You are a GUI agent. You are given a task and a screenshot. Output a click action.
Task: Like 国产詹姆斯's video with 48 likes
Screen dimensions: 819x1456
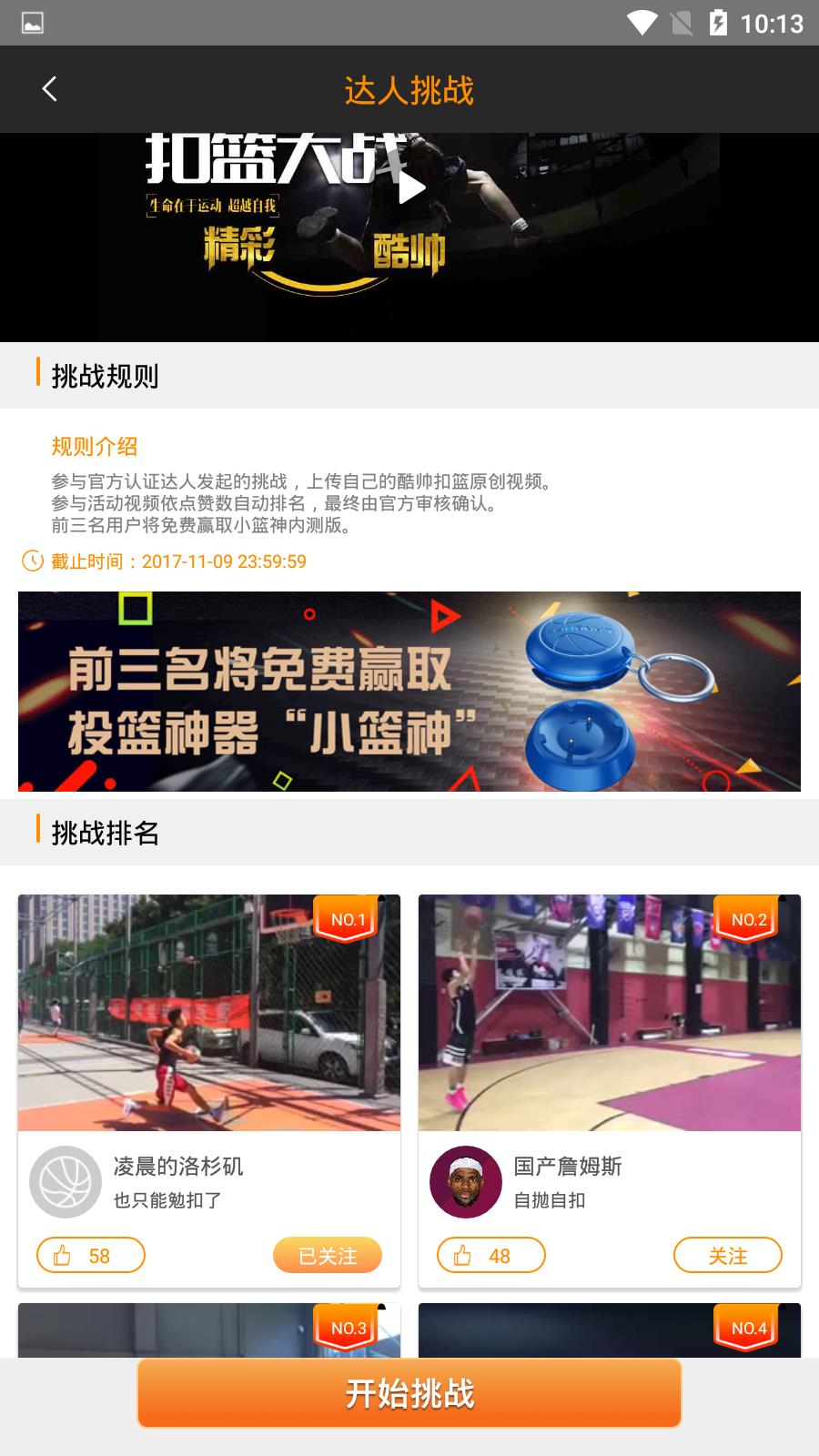click(x=491, y=1255)
